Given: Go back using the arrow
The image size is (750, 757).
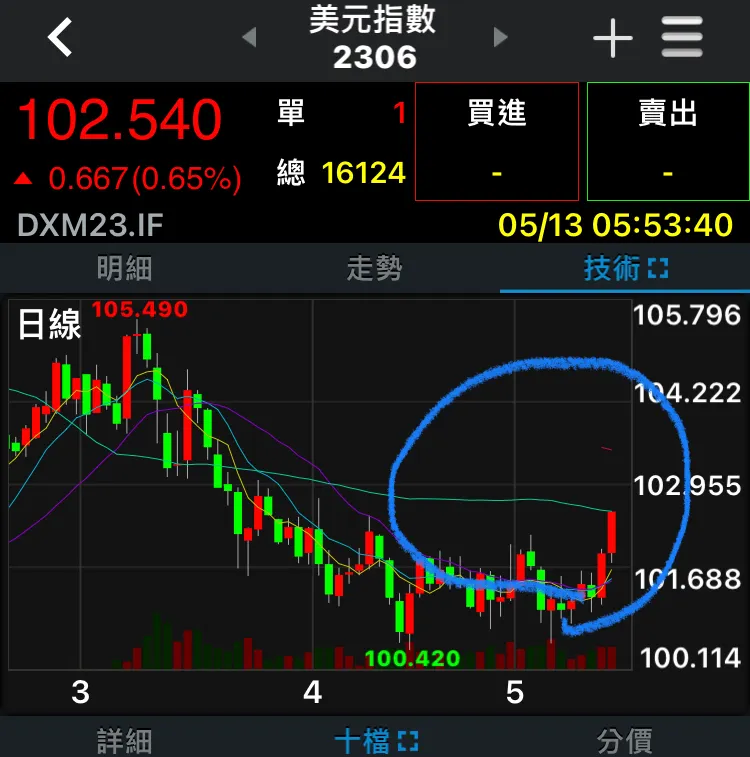Looking at the screenshot, I should (60, 39).
